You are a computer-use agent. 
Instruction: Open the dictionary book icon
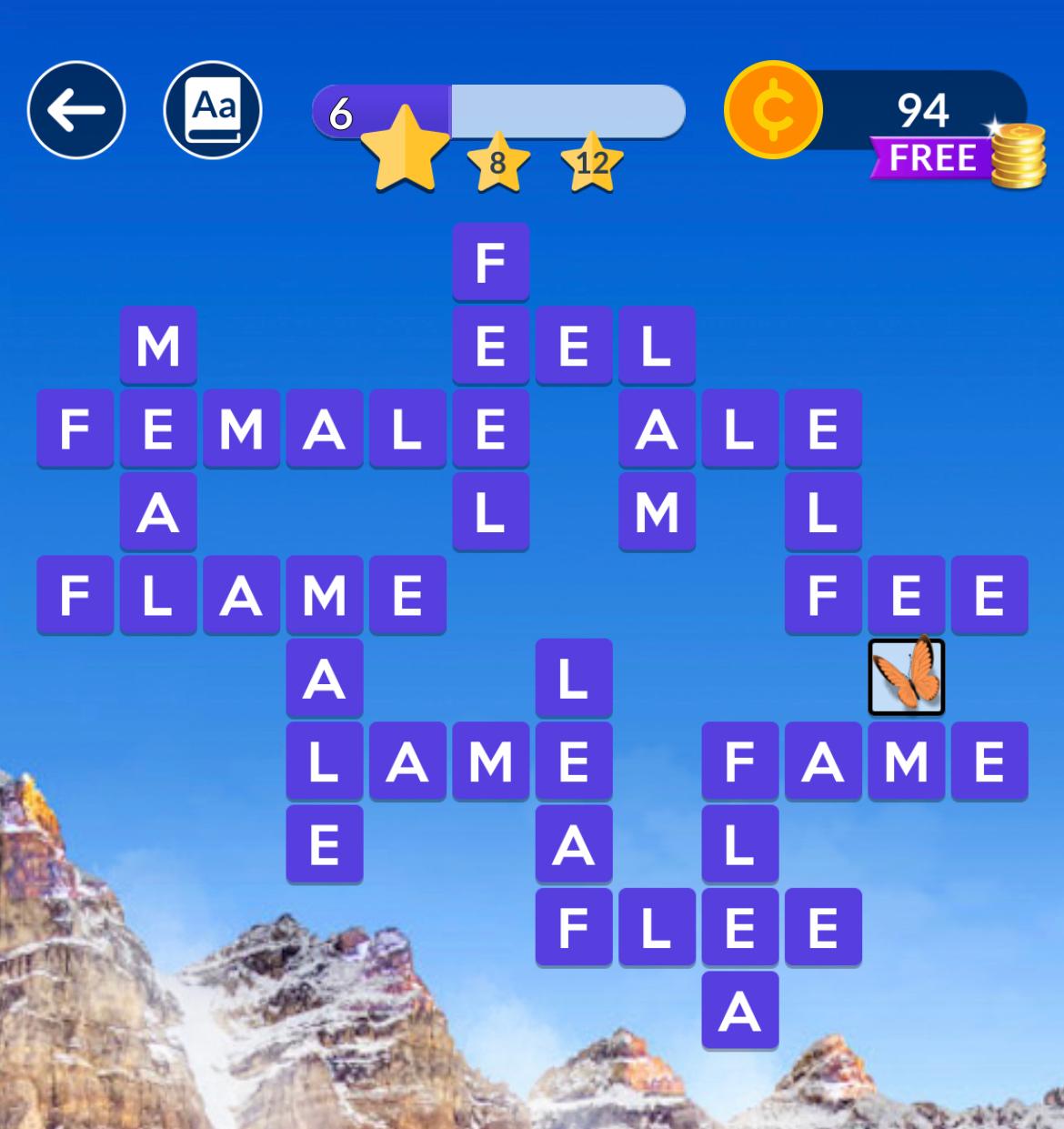[213, 110]
